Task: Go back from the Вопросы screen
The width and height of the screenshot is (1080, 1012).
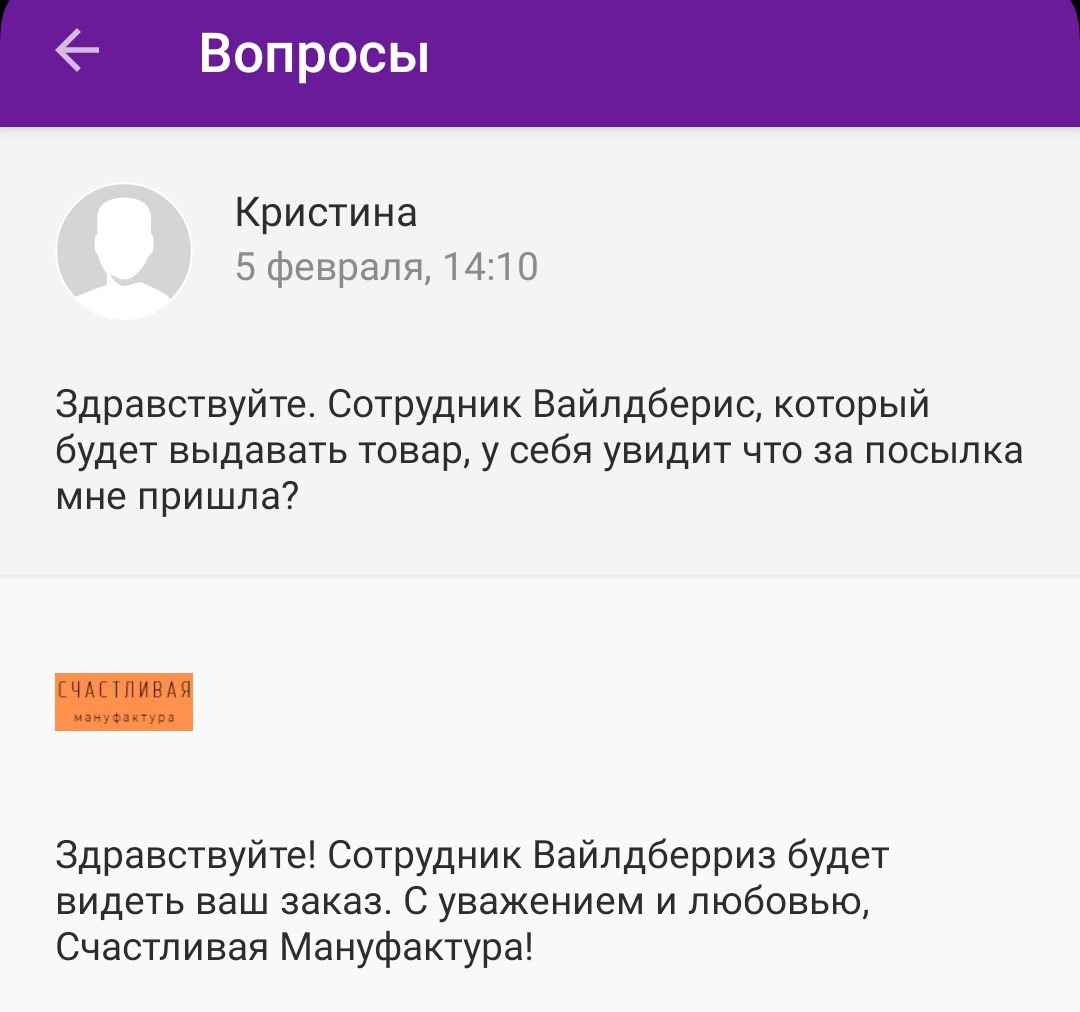Action: 77,51
